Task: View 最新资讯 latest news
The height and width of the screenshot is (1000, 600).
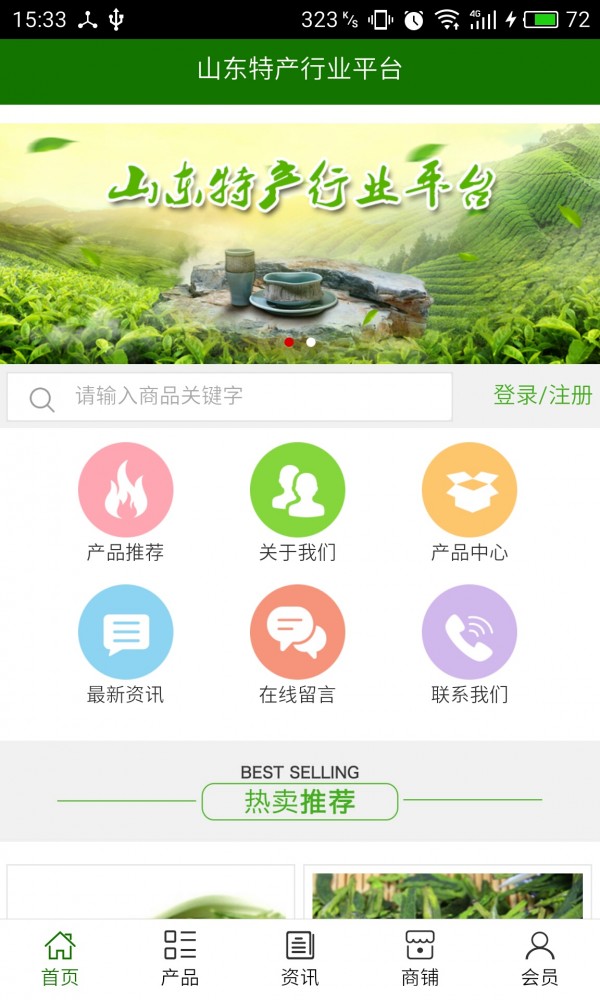Action: pos(125,644)
